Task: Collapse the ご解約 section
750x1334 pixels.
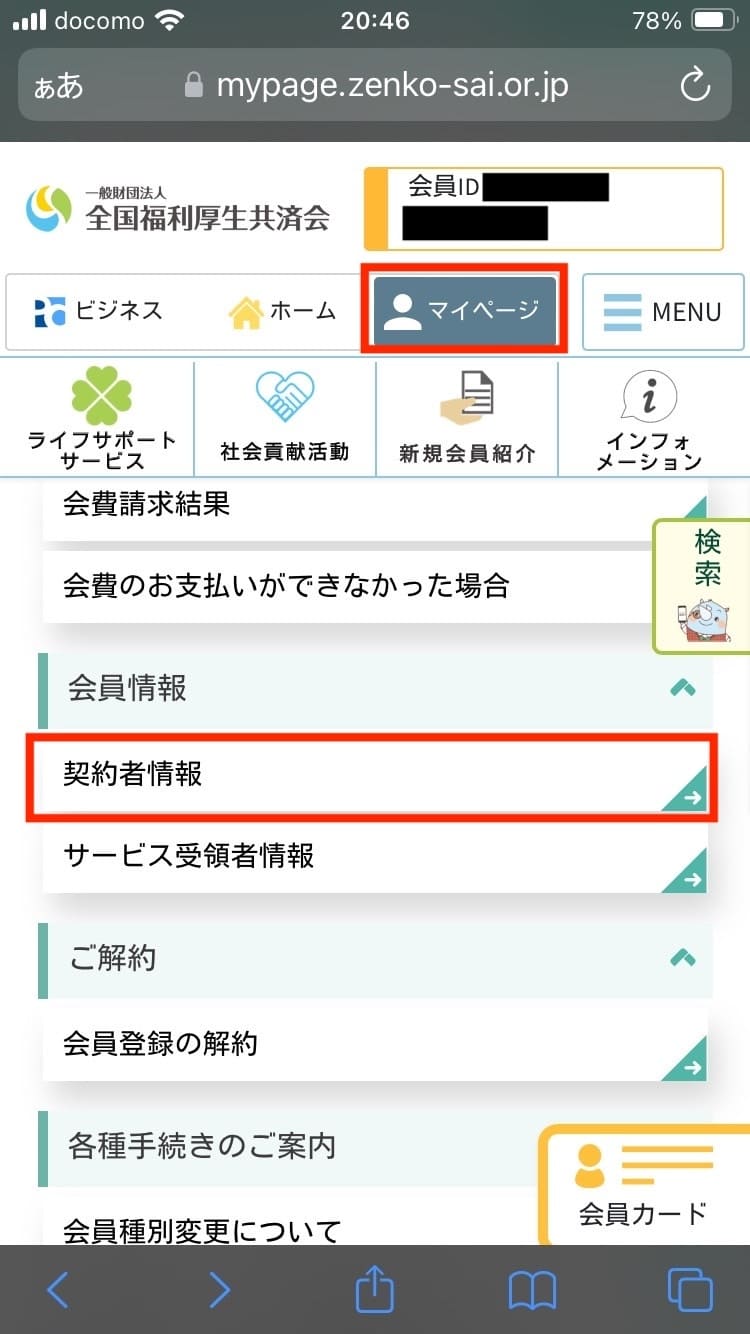Action: click(x=683, y=958)
